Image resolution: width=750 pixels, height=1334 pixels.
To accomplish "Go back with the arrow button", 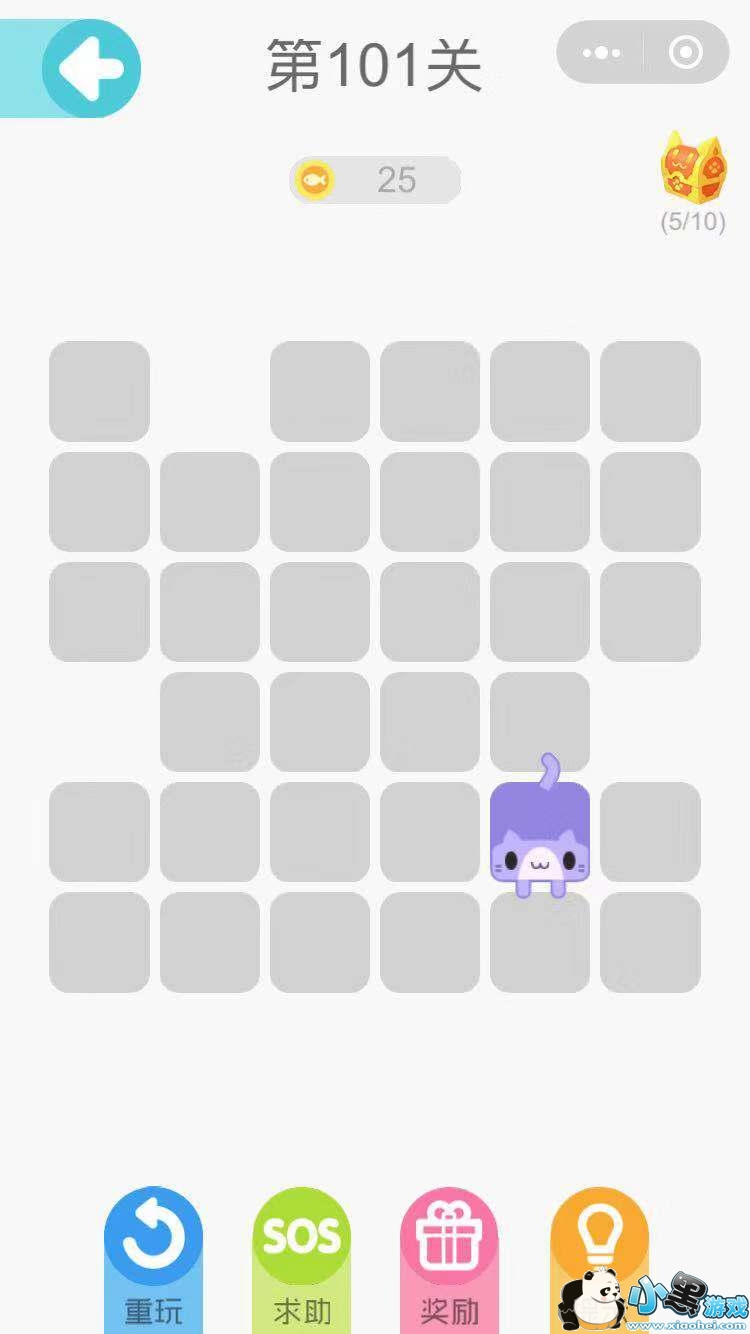I will (91, 69).
